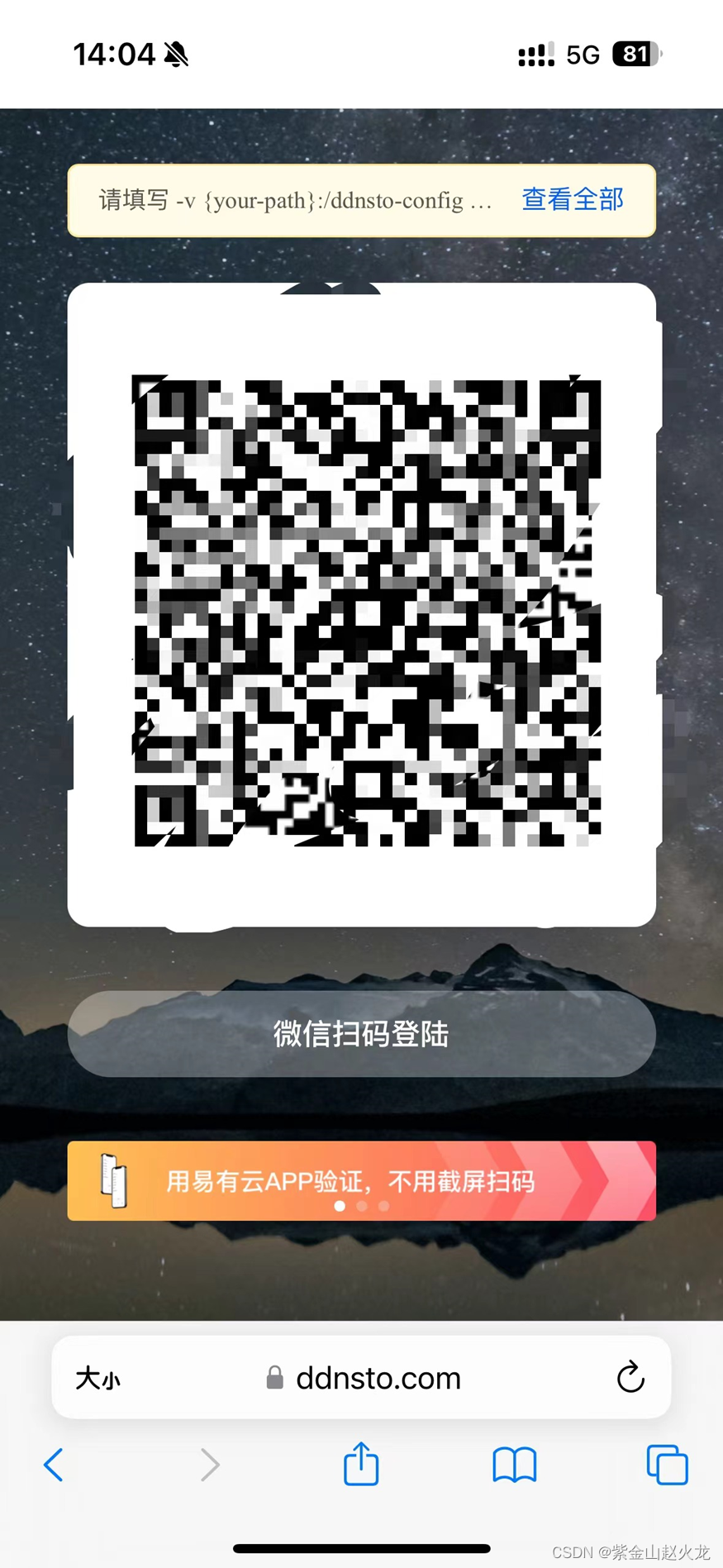Screen dimensions: 723x1568
Task: Open the 易有云APP验证 banner
Action: point(361,1180)
